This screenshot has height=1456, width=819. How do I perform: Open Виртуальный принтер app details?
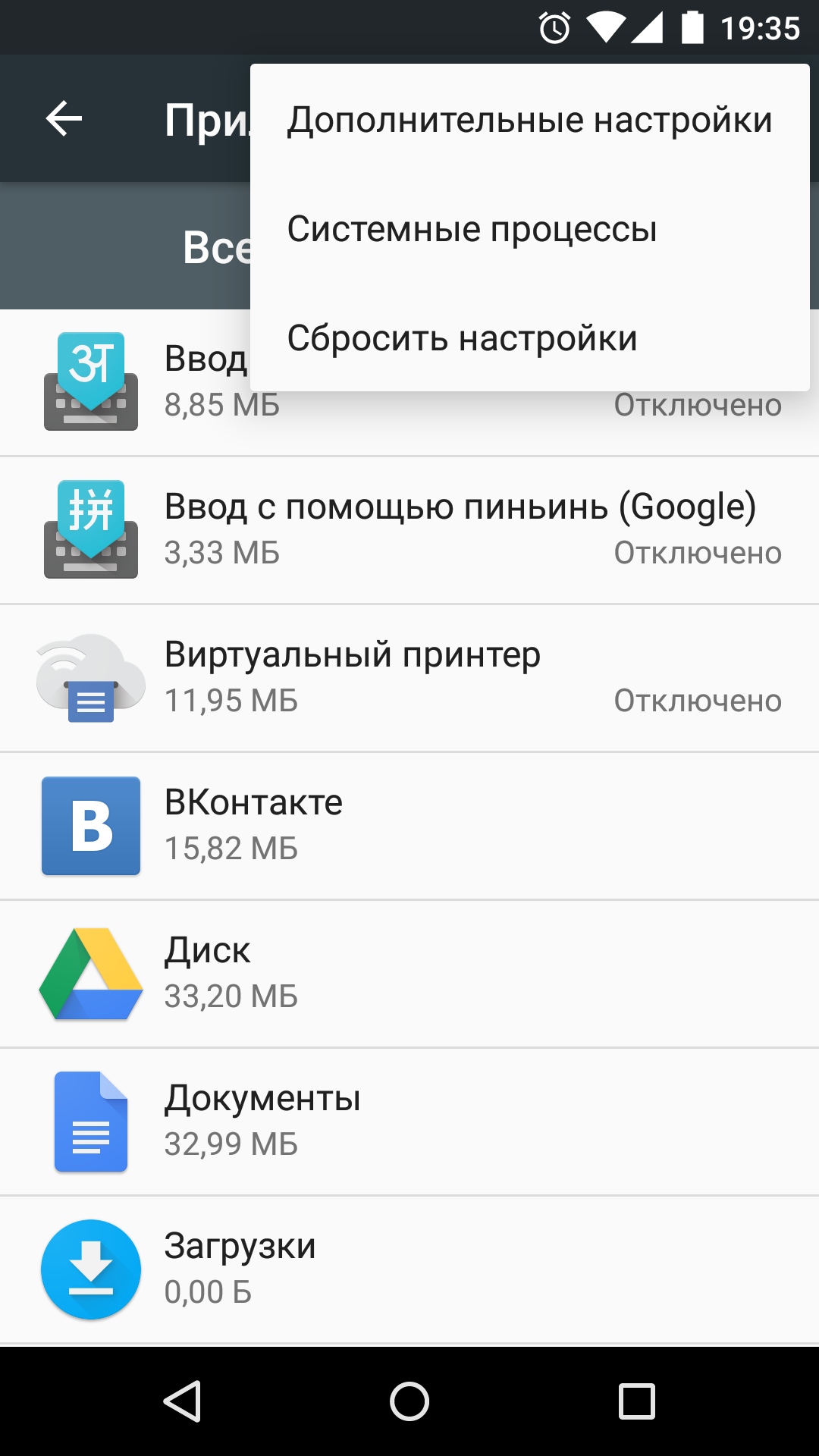[x=409, y=677]
